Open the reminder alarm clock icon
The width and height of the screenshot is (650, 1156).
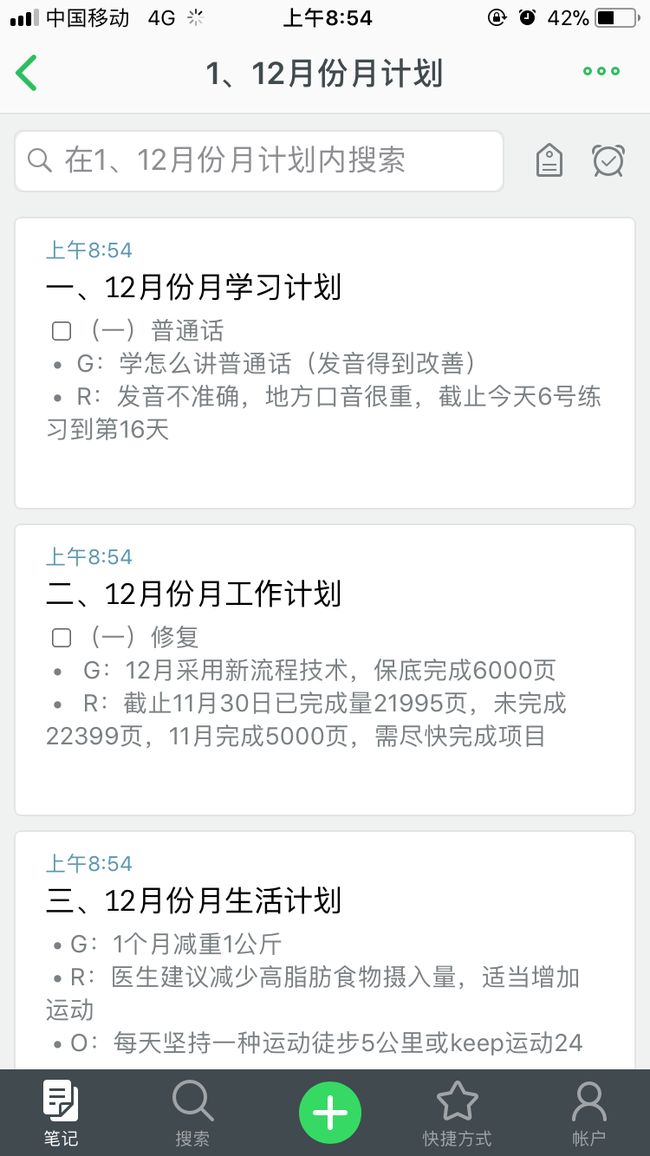(609, 161)
